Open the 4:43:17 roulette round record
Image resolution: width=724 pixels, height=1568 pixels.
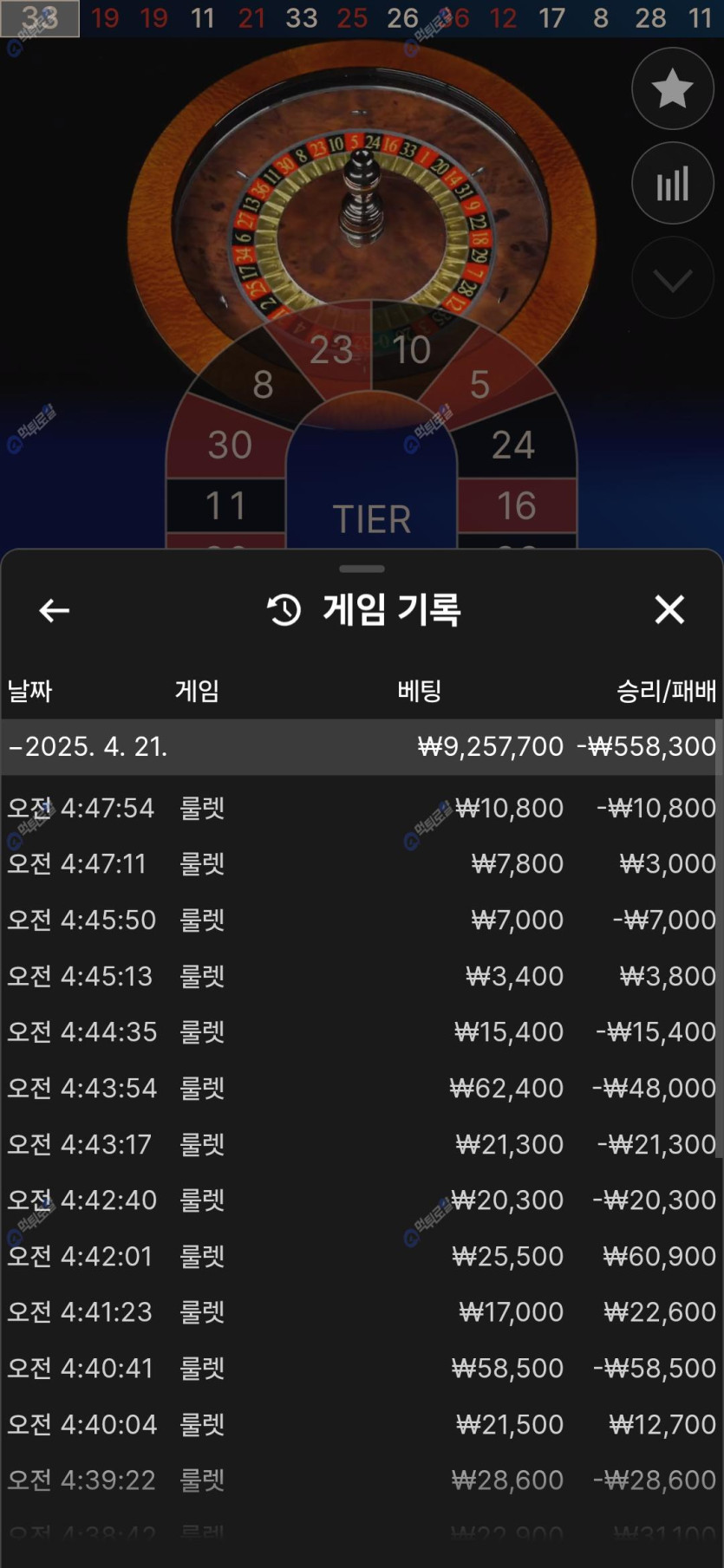(361, 1144)
